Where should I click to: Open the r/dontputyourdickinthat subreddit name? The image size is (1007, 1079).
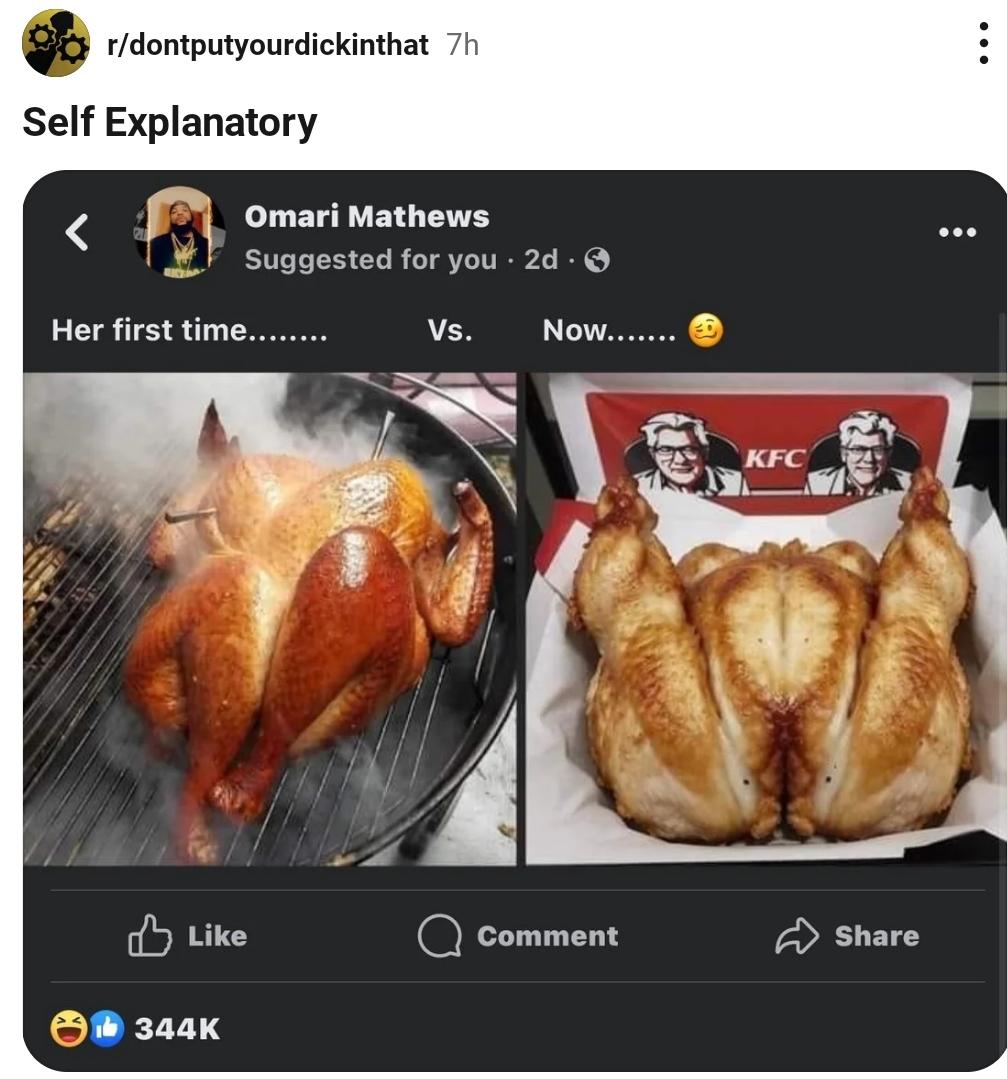(x=267, y=45)
